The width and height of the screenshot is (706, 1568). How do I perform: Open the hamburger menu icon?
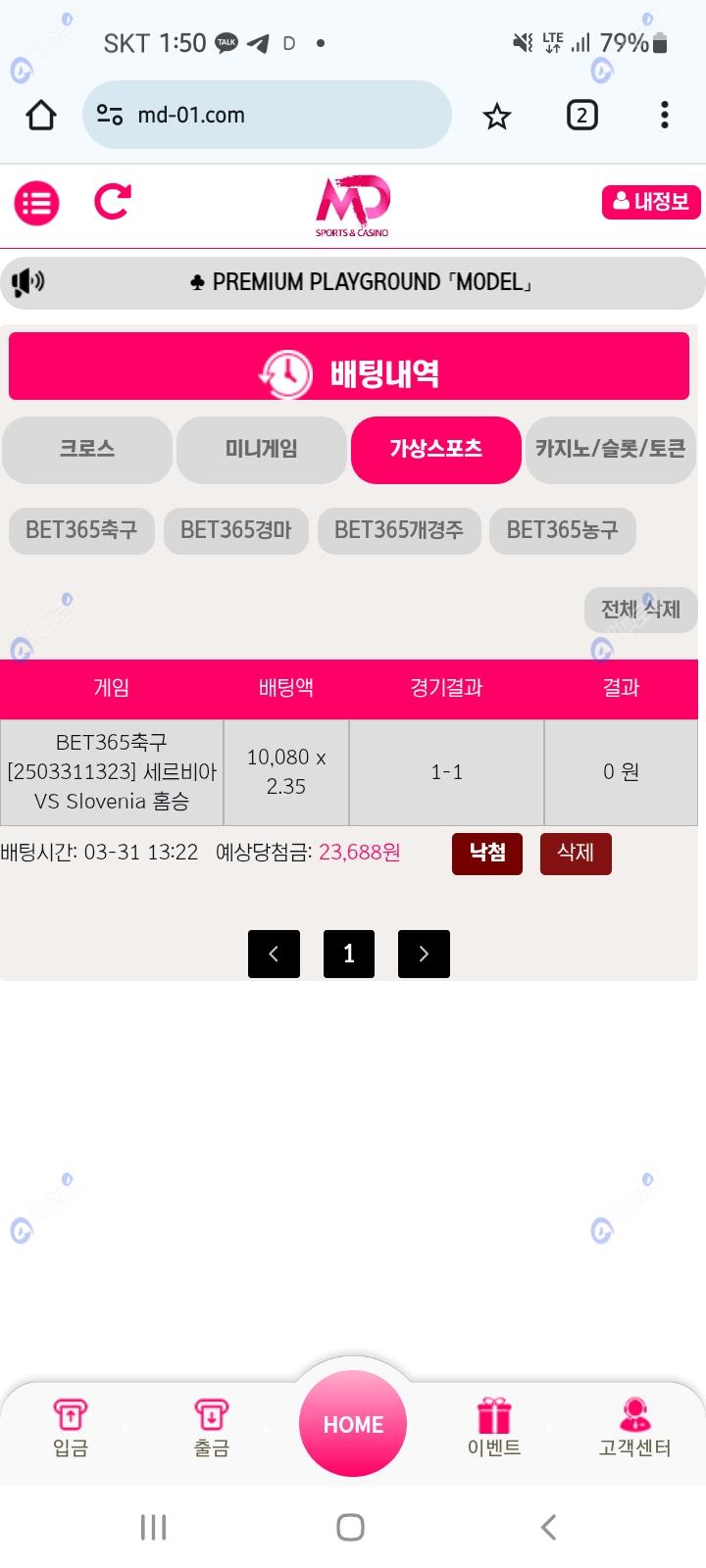(36, 203)
